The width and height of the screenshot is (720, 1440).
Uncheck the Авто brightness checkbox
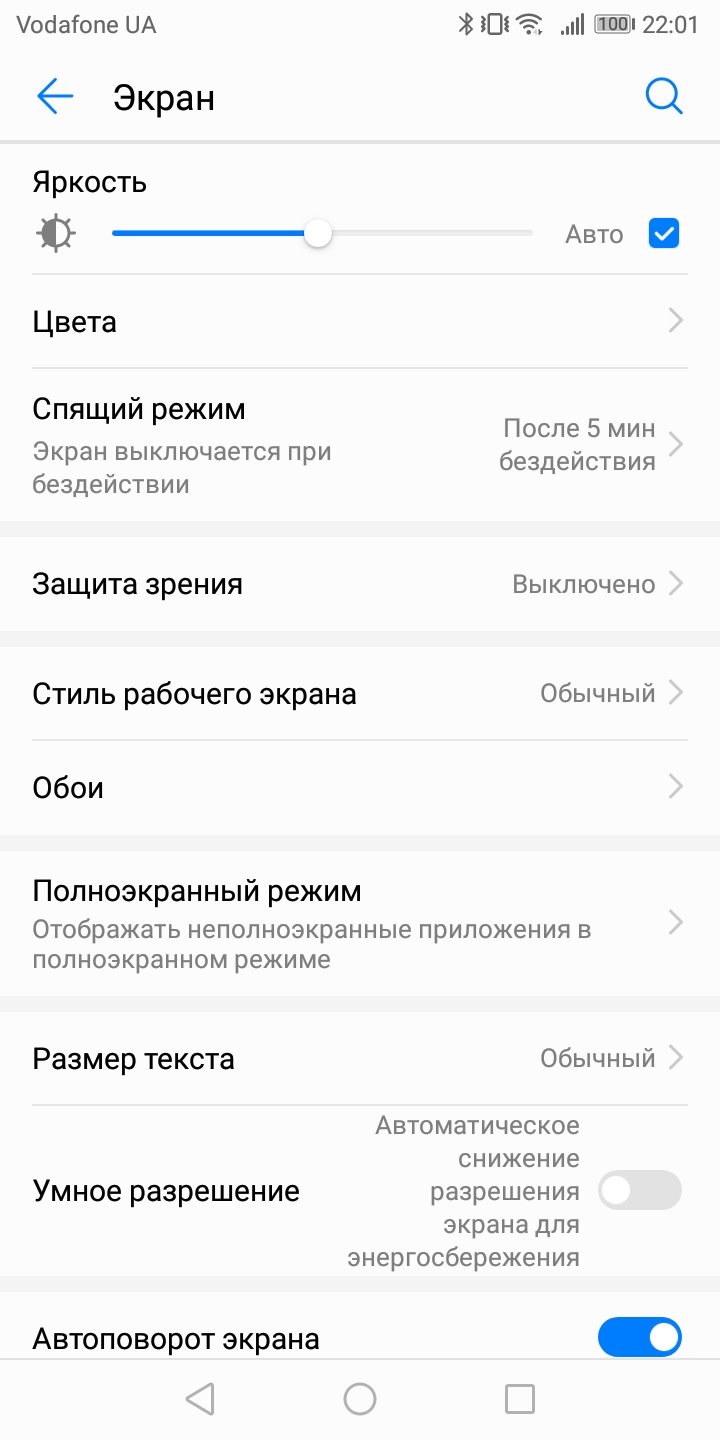coord(664,234)
